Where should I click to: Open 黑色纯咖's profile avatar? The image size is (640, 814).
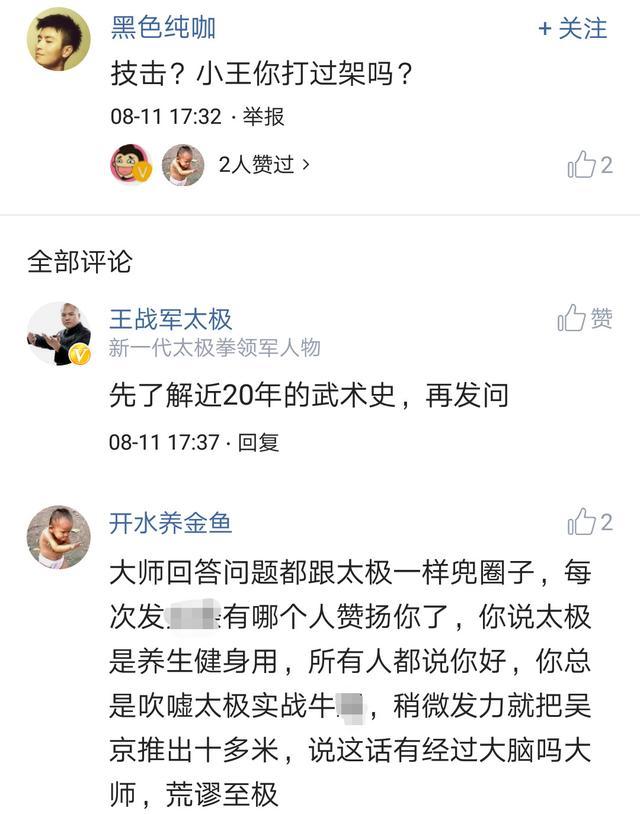tap(58, 40)
